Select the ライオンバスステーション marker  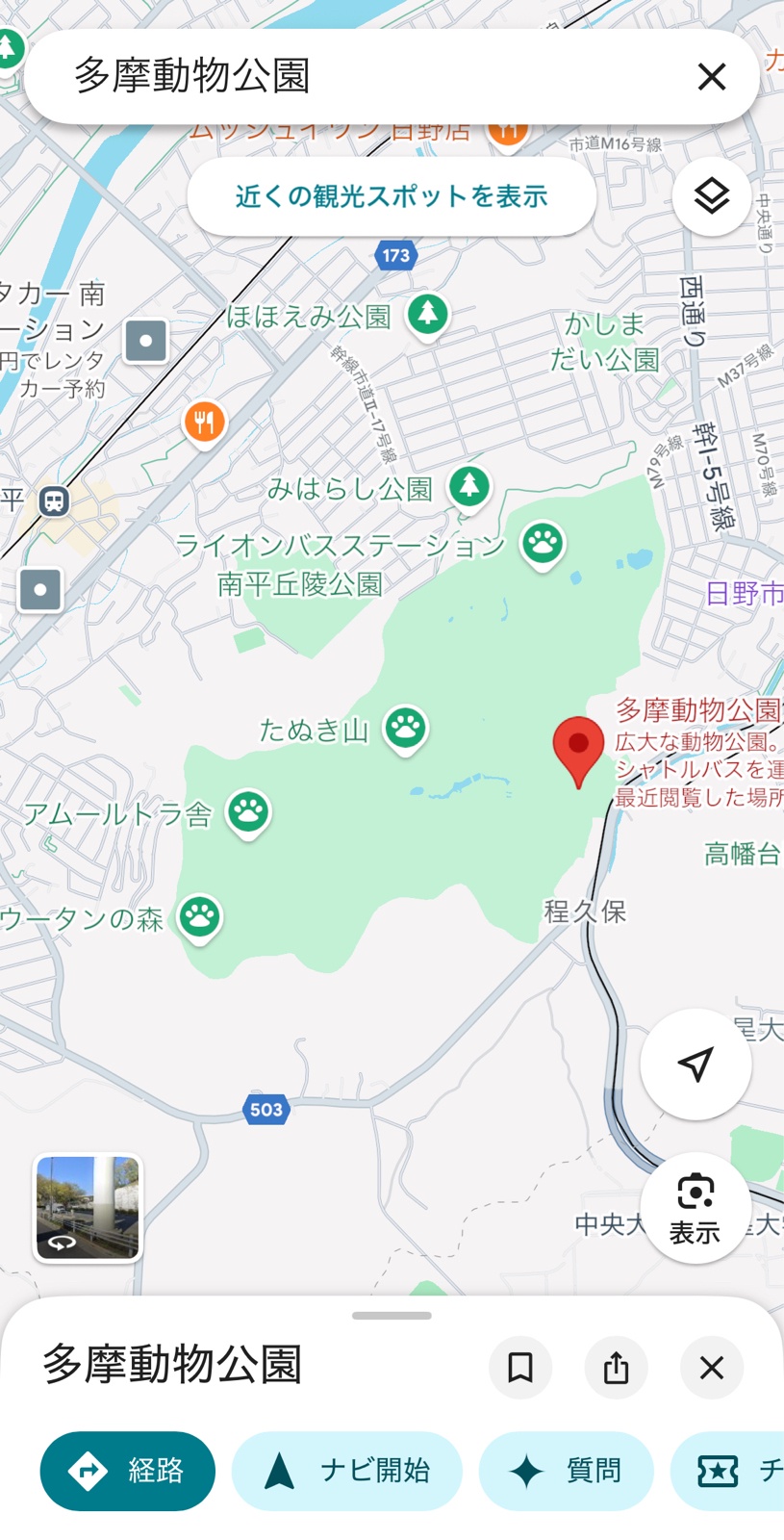[x=543, y=543]
